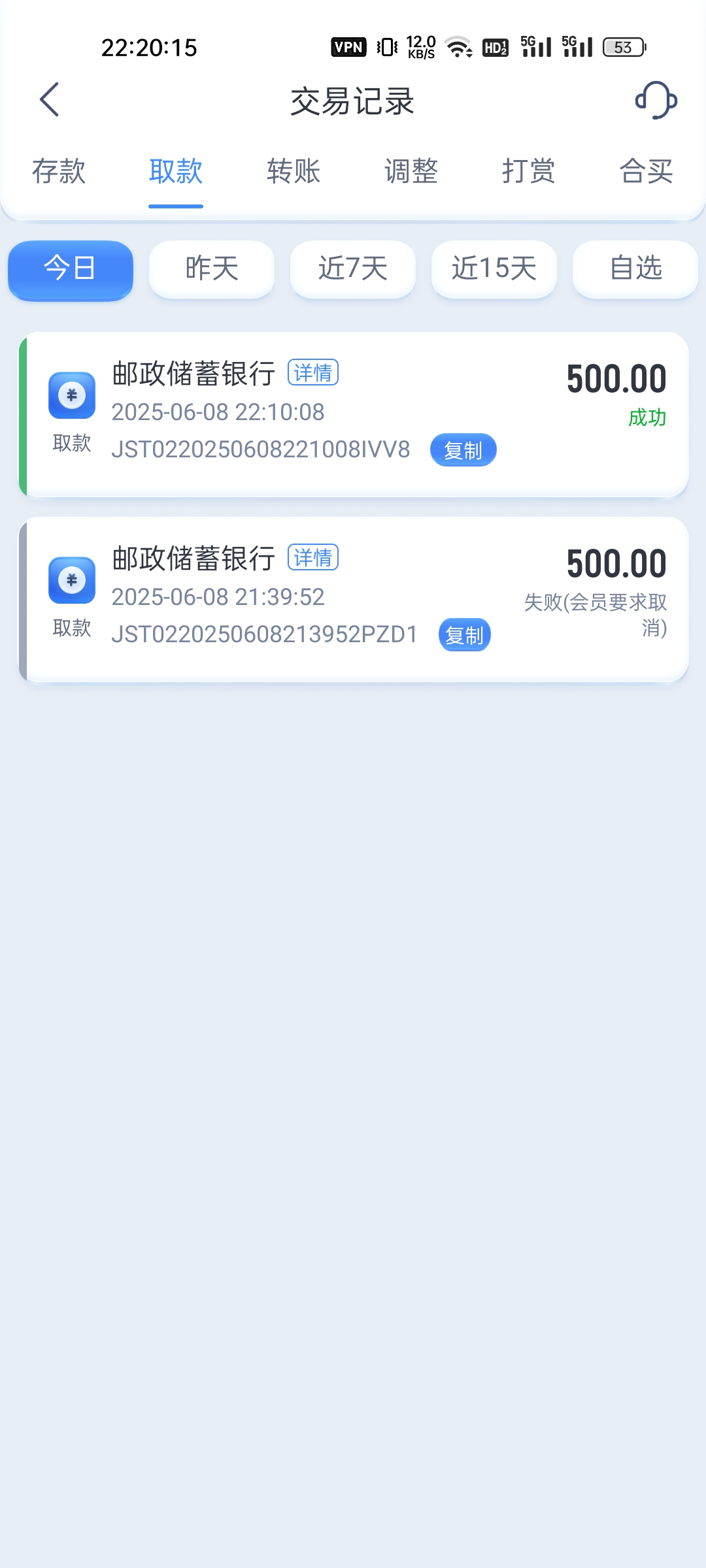
Task: Open the 自选 custom date selector
Action: coord(634,269)
